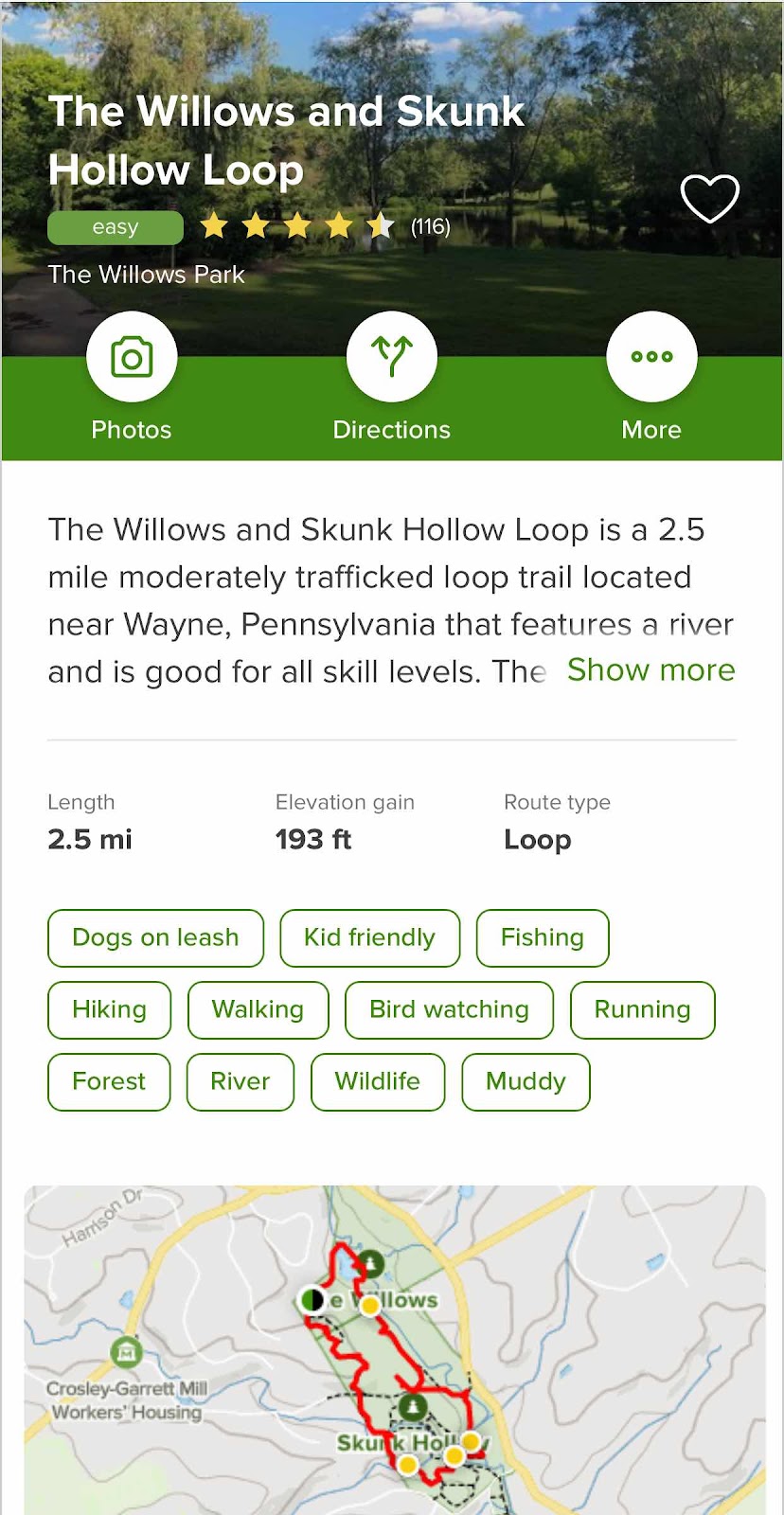Get Directions to the trailhead
784x1515 pixels.
click(x=391, y=358)
